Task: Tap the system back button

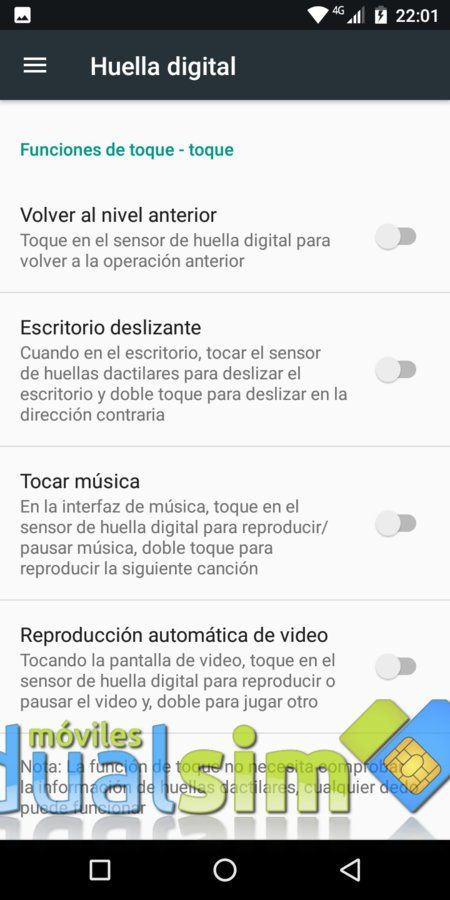Action: 351,870
